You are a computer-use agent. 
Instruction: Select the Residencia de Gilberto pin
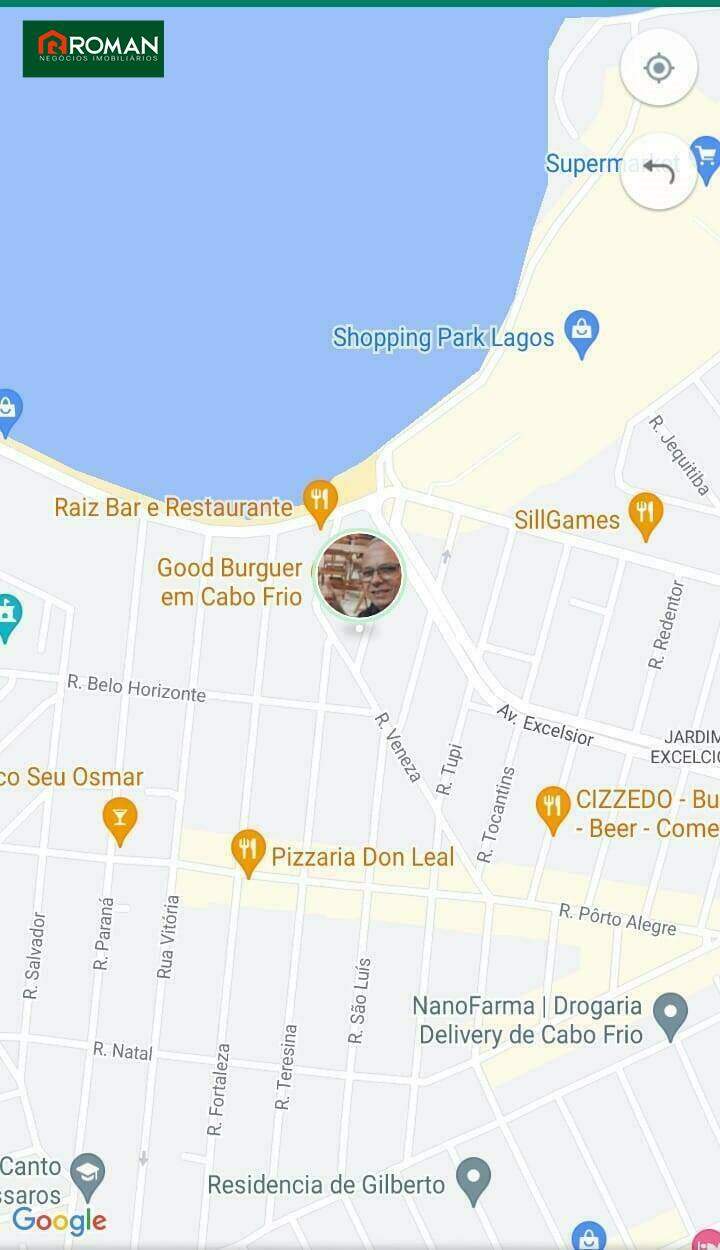tap(473, 1181)
